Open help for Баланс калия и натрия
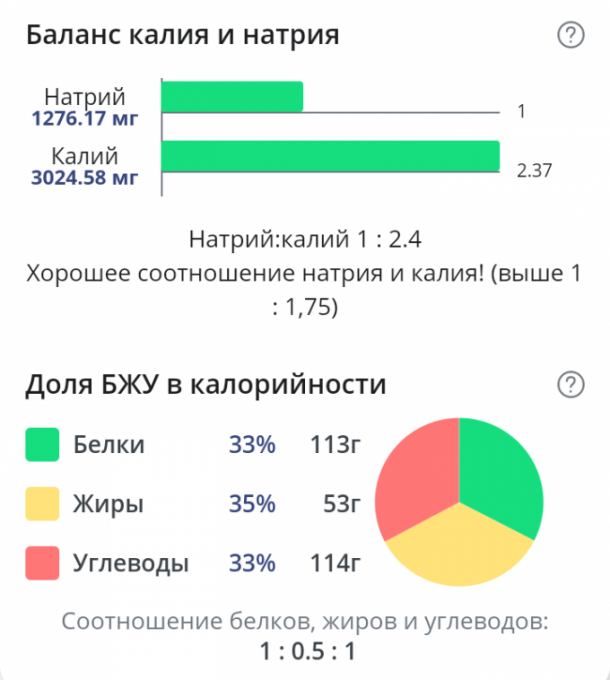This screenshot has height=680, width=610. tap(569, 36)
